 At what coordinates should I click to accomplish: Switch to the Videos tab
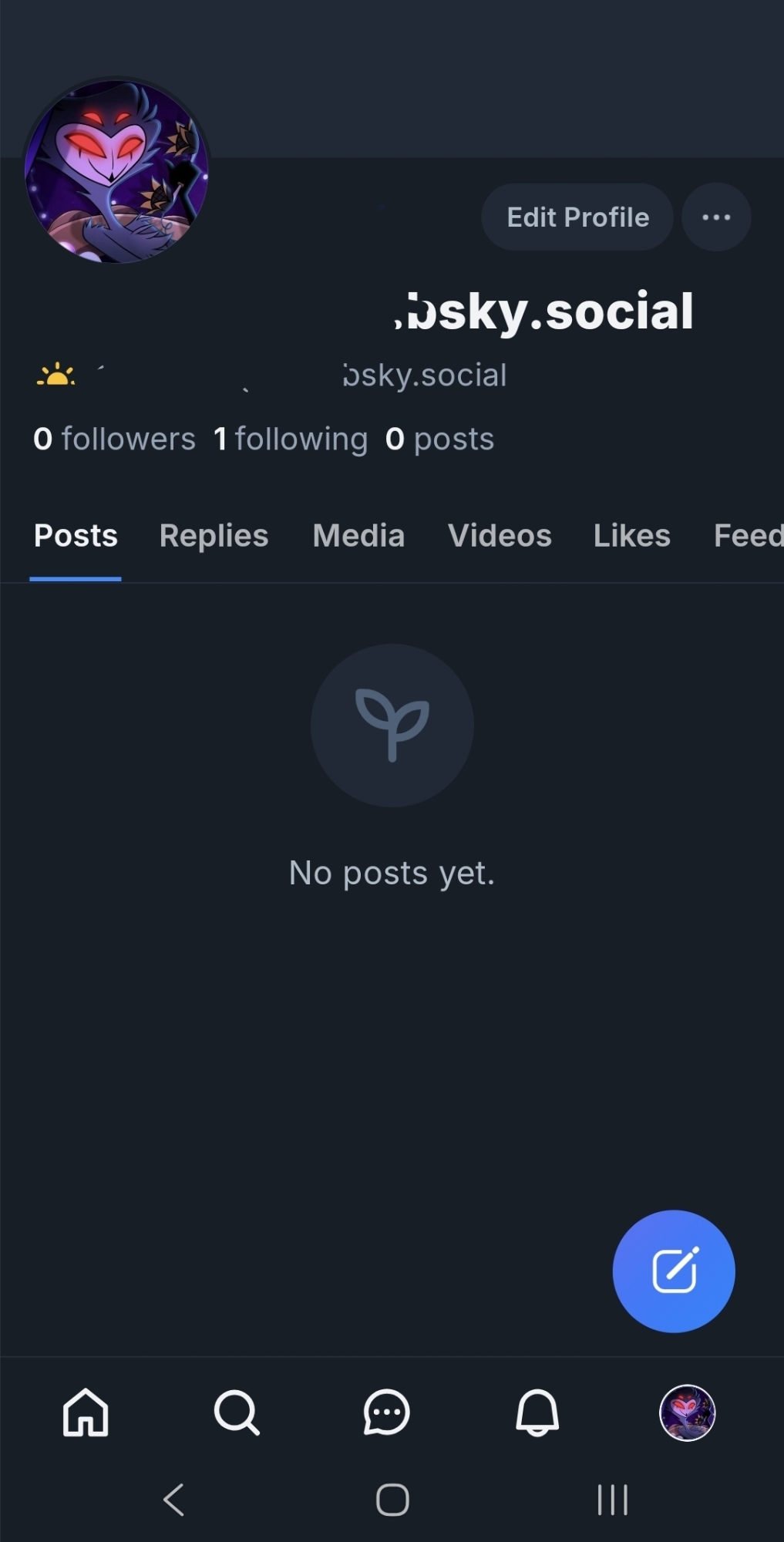tap(500, 536)
